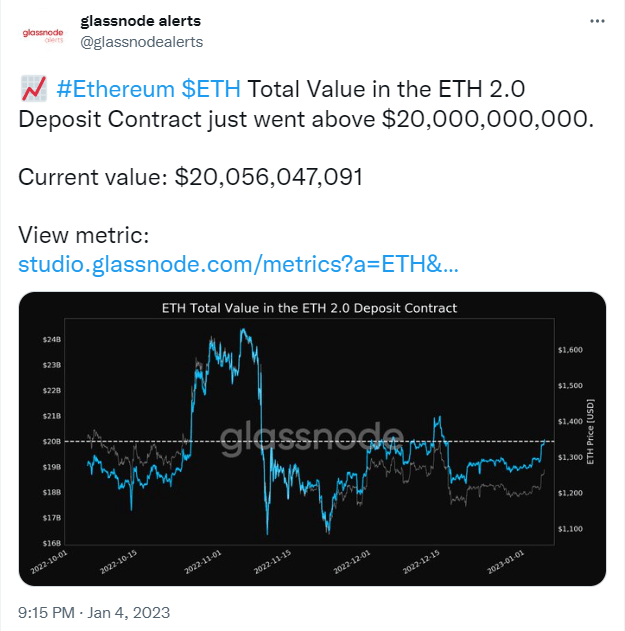Open the tweet's three-dot overflow menu

pos(597,21)
